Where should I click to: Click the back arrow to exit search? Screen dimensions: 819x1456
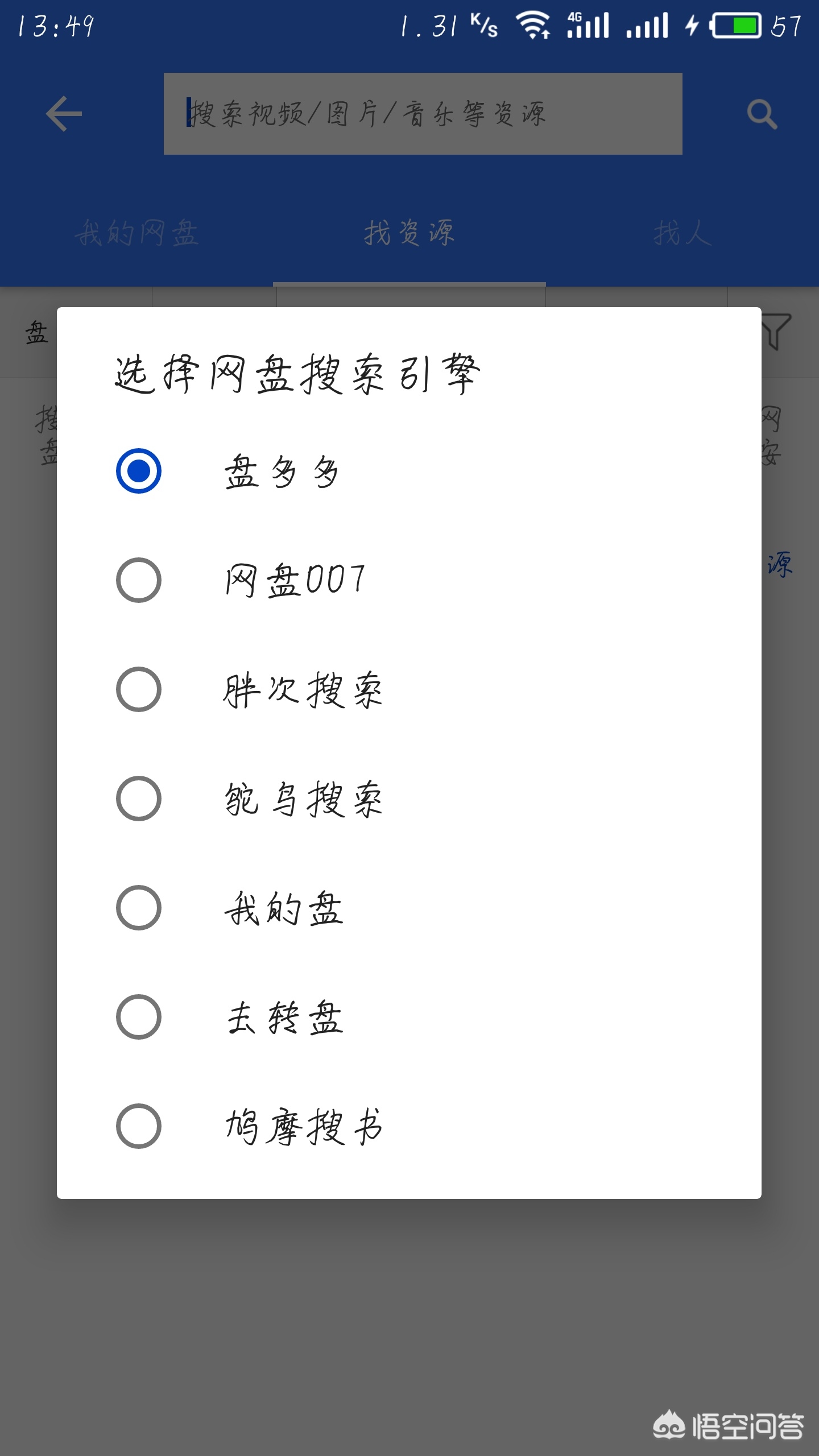(x=64, y=114)
